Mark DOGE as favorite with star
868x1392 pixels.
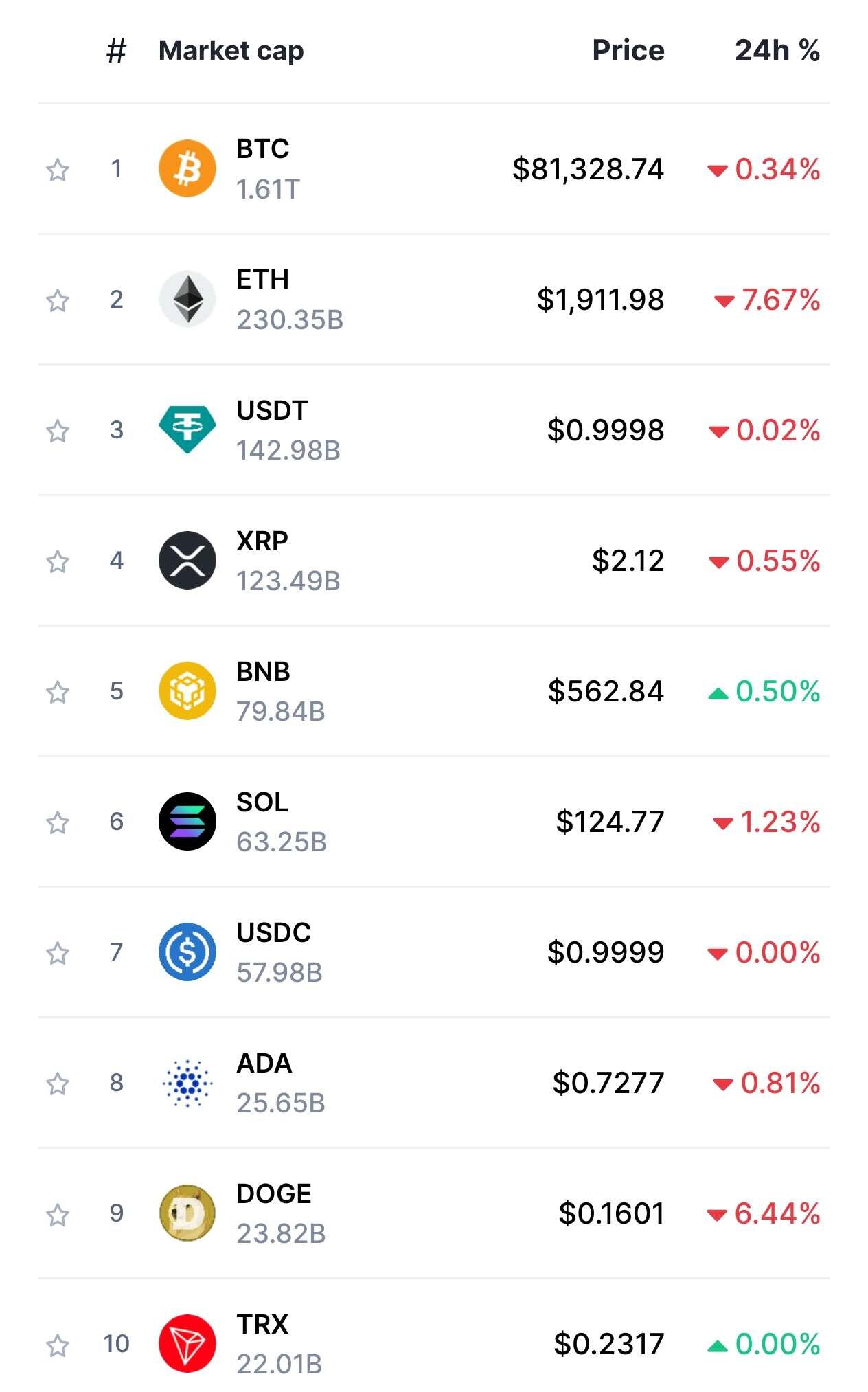click(x=58, y=1214)
